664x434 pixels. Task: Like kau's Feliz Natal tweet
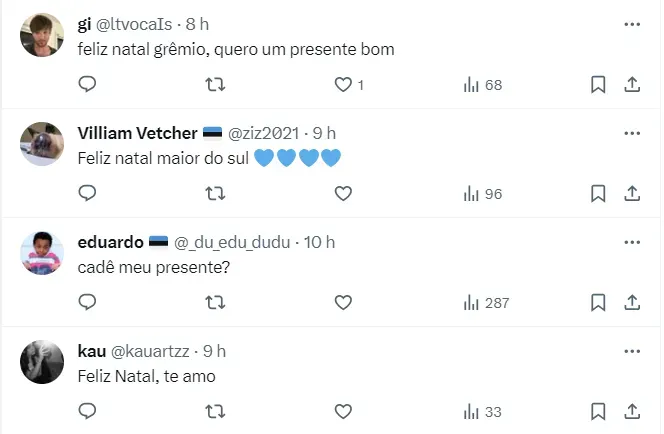point(343,411)
